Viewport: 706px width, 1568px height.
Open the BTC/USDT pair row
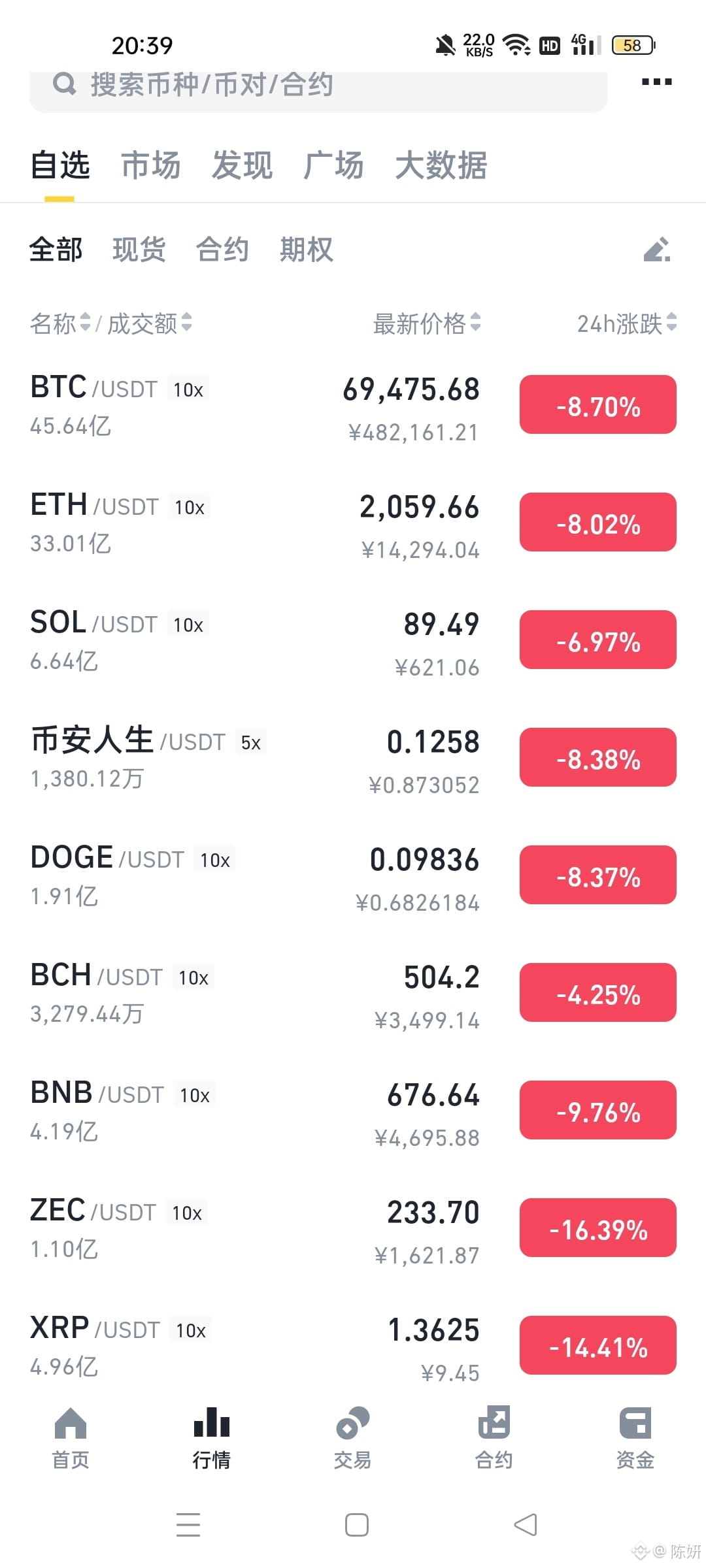[x=353, y=405]
